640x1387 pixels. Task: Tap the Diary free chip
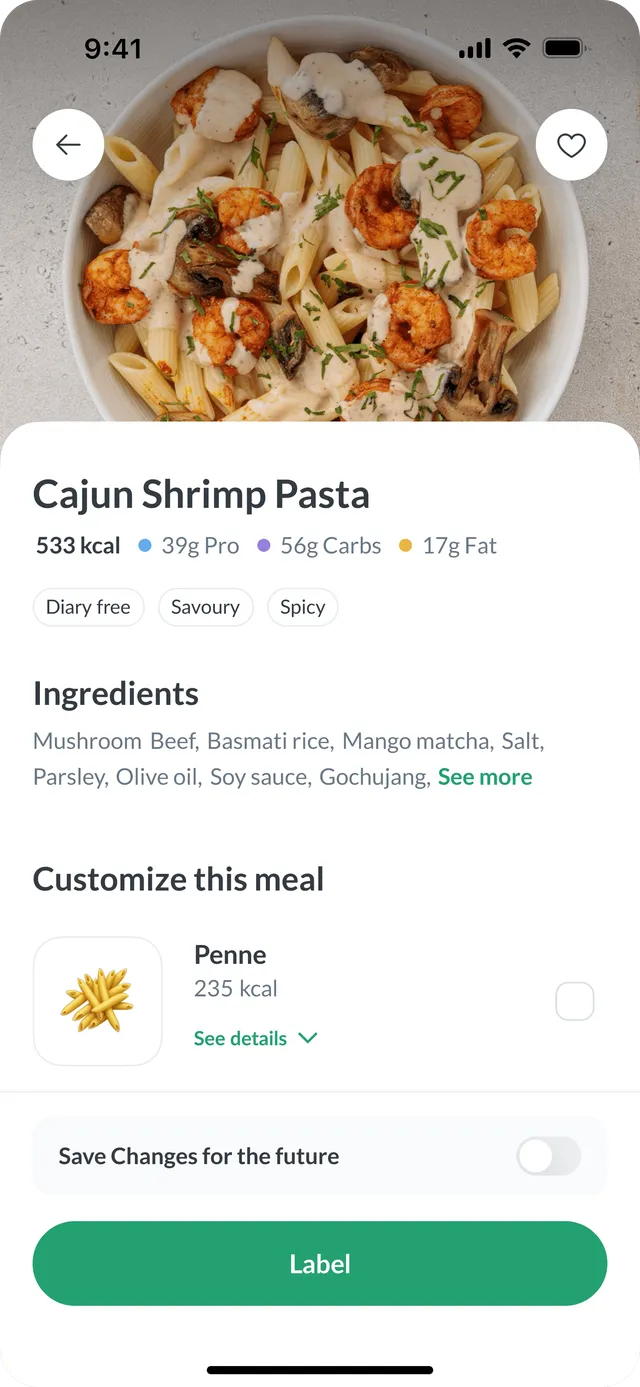click(88, 607)
